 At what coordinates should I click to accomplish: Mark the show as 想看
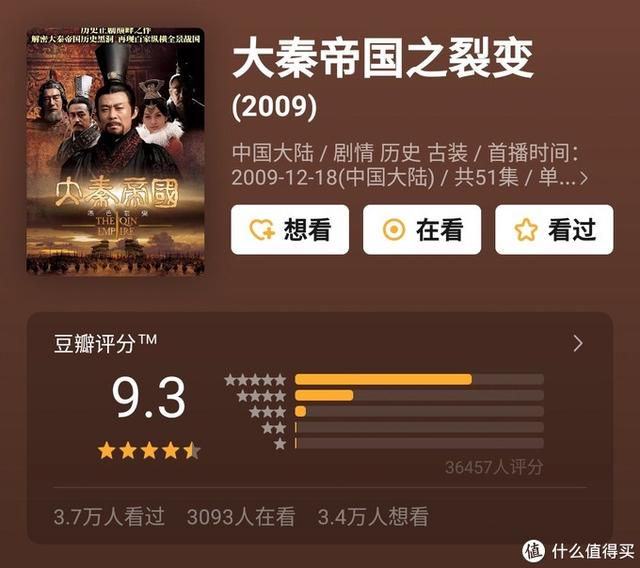tap(290, 230)
